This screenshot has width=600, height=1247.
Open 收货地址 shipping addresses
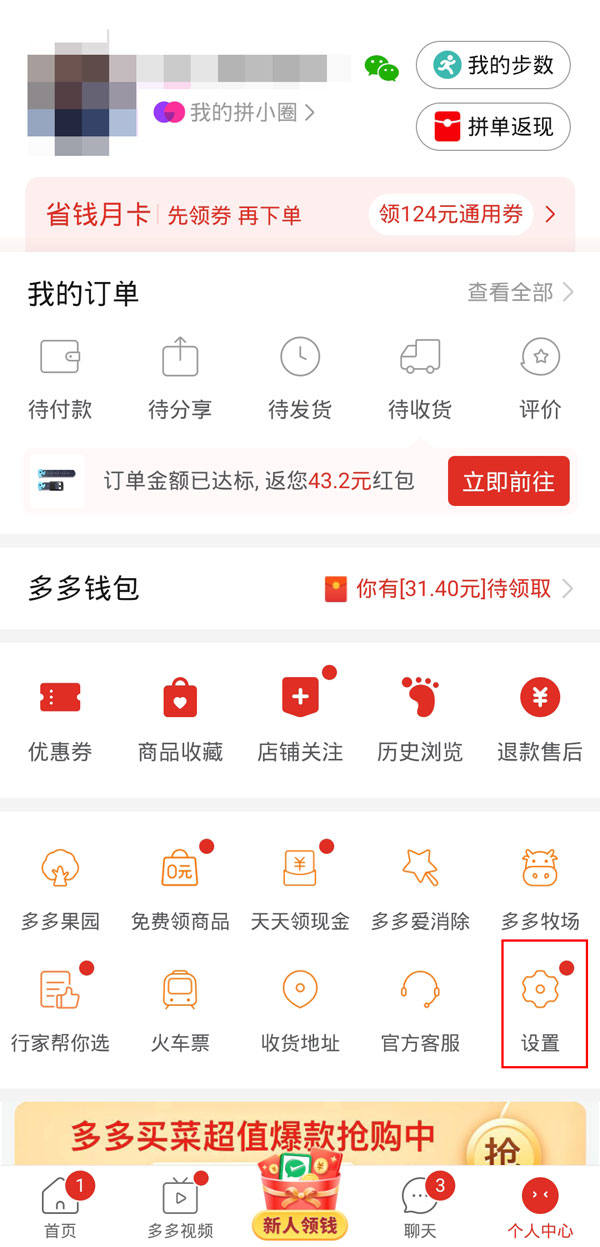pyautogui.click(x=300, y=1008)
